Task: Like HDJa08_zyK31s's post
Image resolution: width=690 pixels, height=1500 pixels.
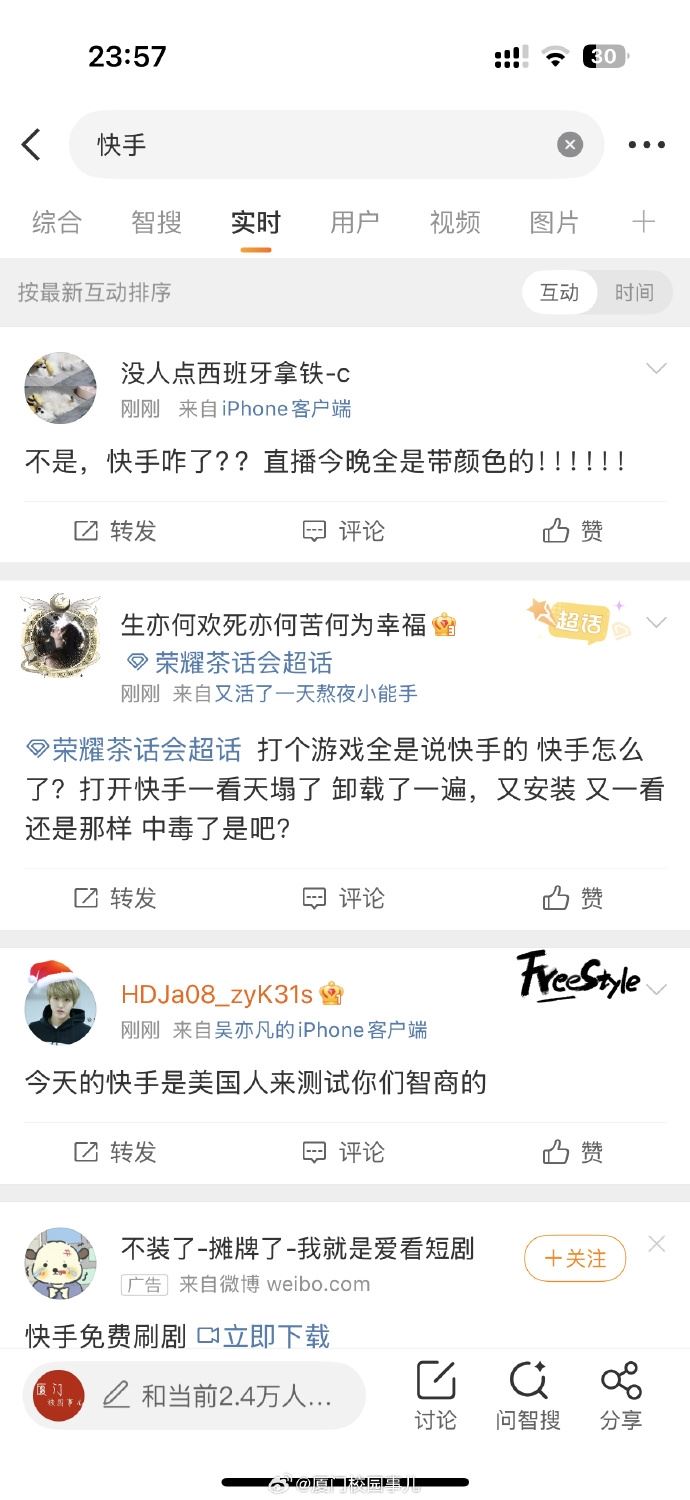Action: (x=573, y=1153)
